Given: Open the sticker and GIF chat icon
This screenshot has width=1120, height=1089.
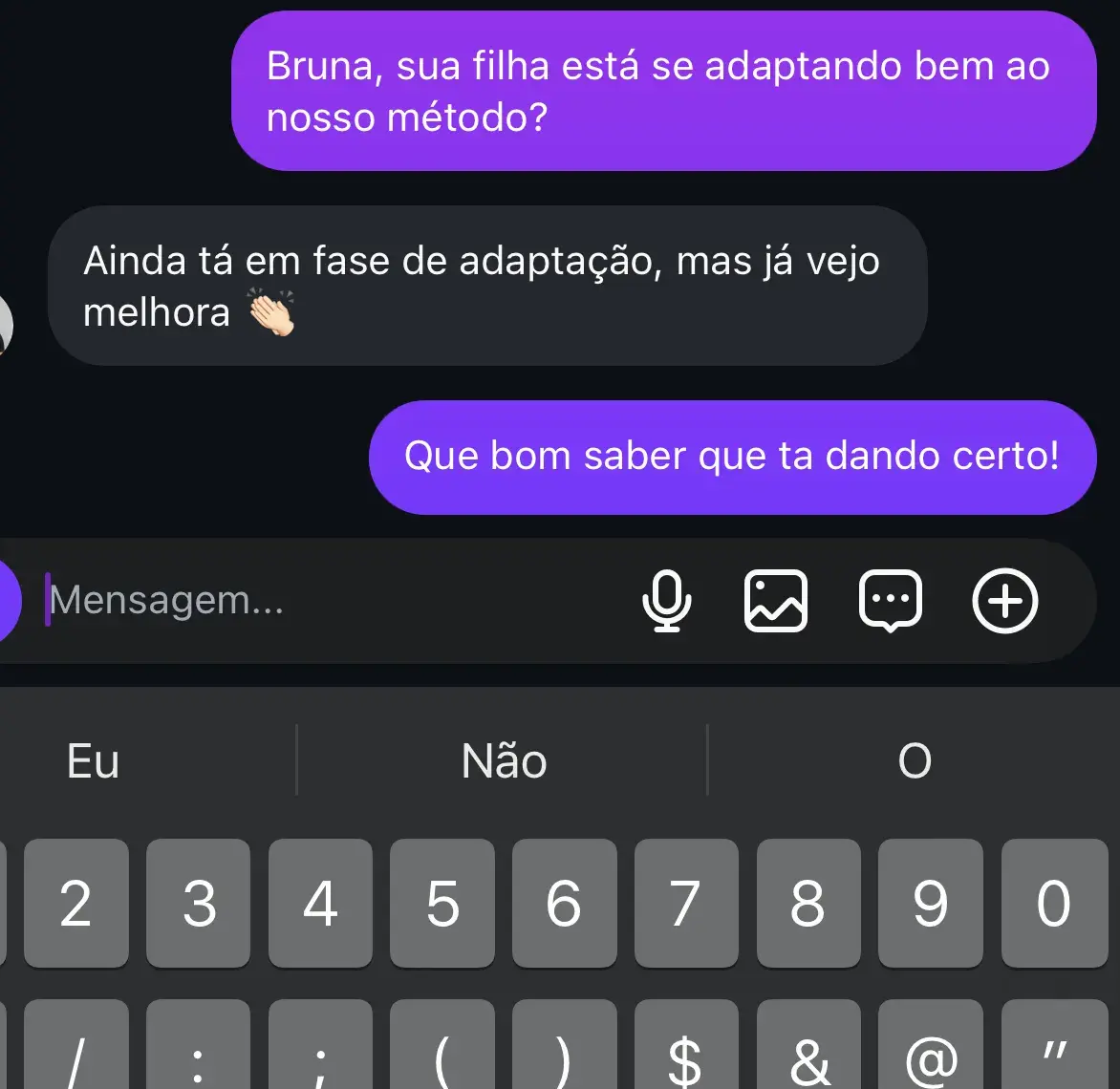Looking at the screenshot, I should point(890,601).
